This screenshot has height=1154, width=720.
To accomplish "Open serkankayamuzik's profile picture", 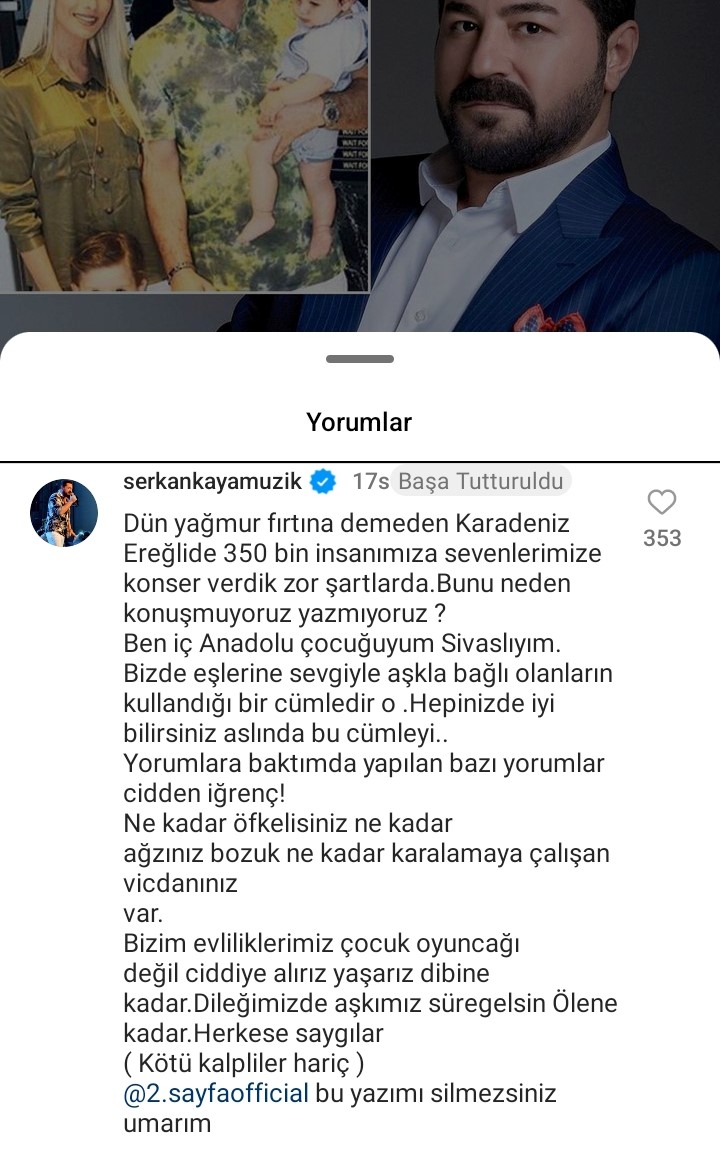I will (x=64, y=512).
